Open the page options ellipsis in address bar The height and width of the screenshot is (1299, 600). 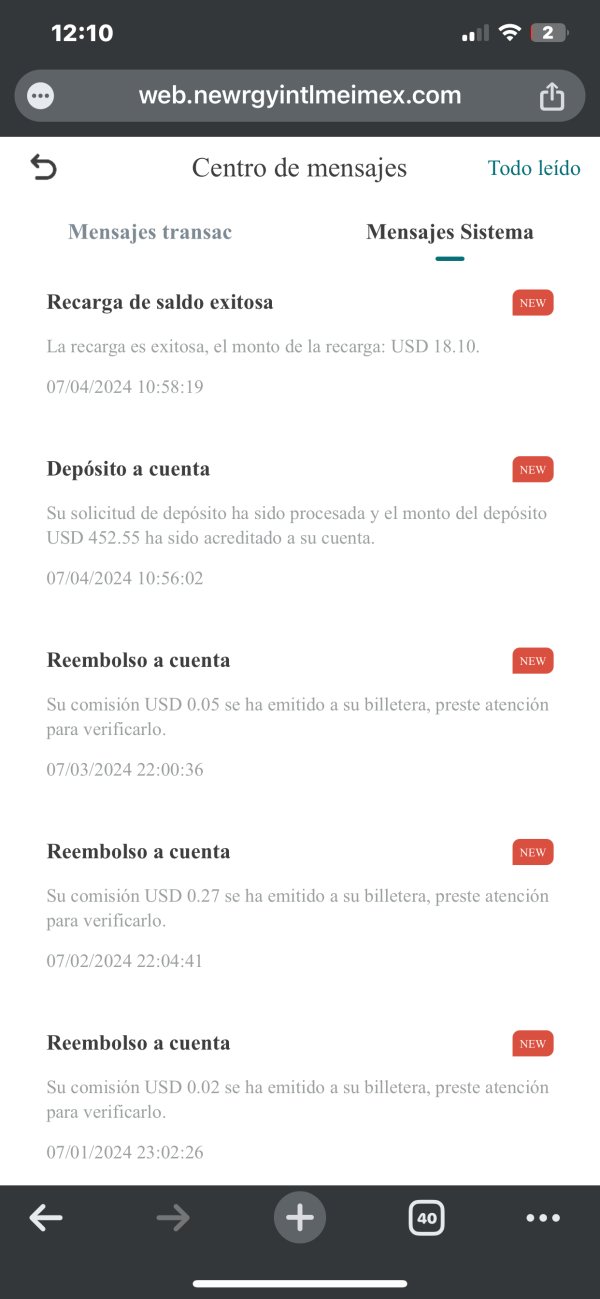pos(41,97)
